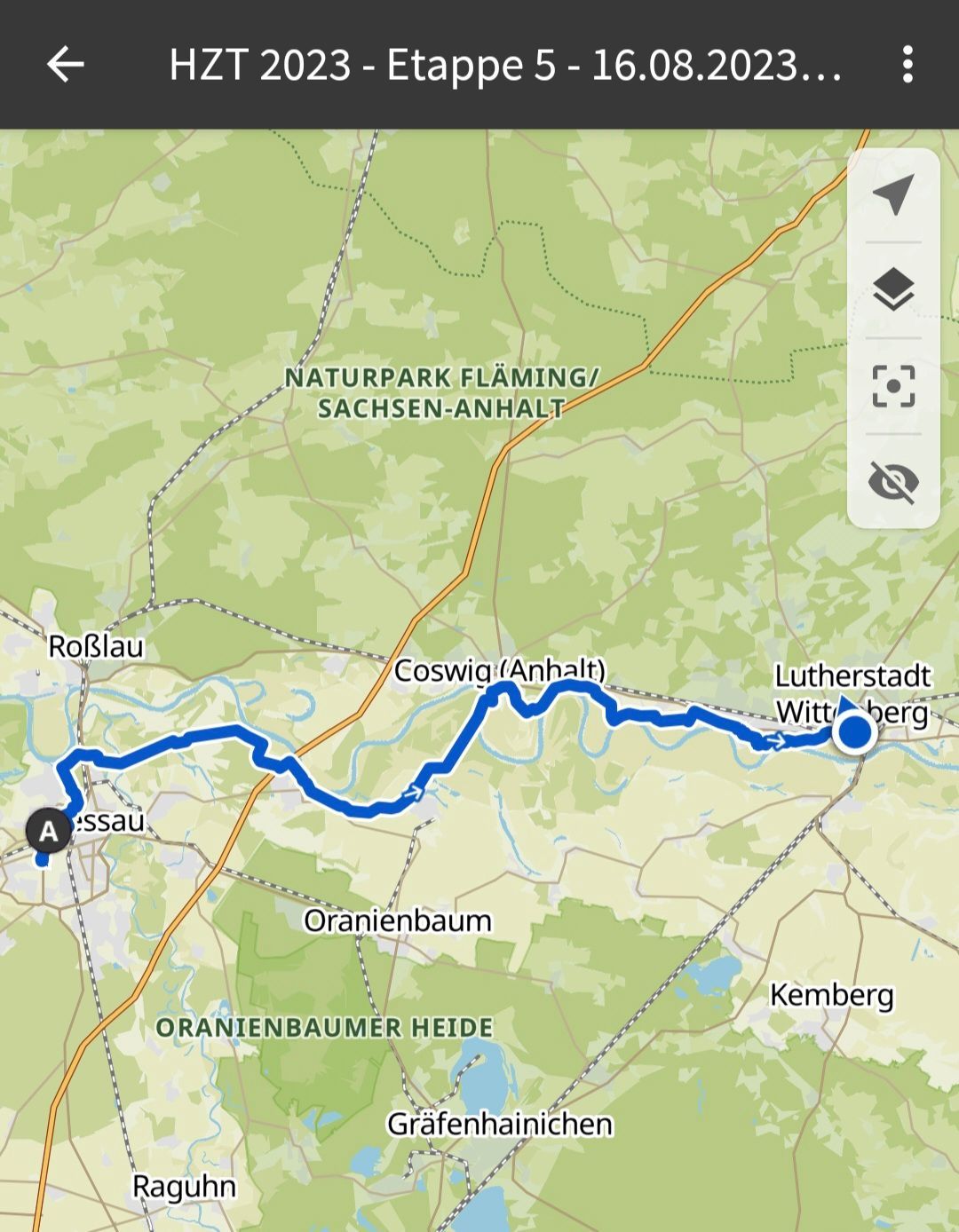Screen dimensions: 959x1232
Task: Tap the blue position dot in Wittenberg
Action: coord(855,734)
